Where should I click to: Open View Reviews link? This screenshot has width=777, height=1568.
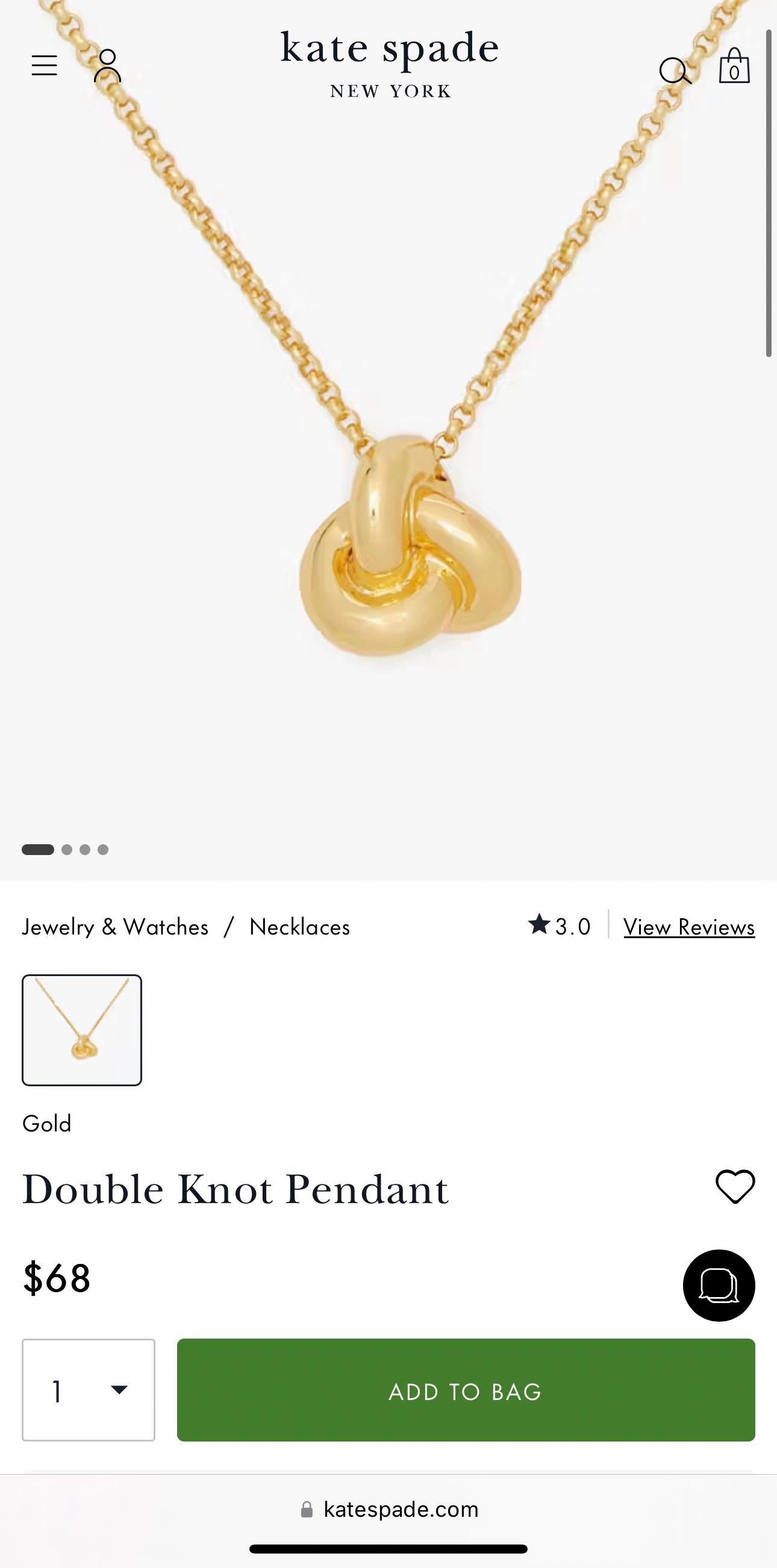688,927
